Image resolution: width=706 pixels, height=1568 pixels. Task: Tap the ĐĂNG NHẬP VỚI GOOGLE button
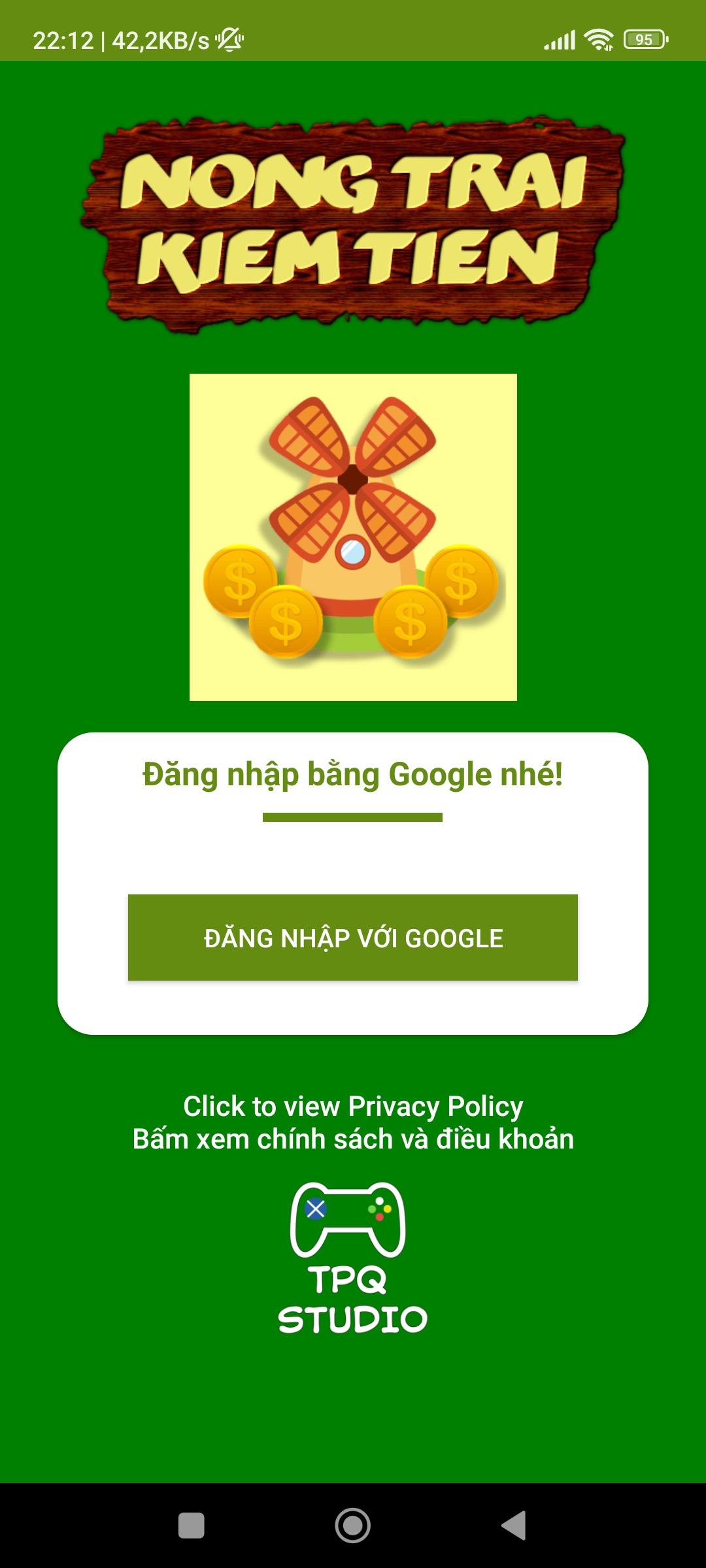353,938
